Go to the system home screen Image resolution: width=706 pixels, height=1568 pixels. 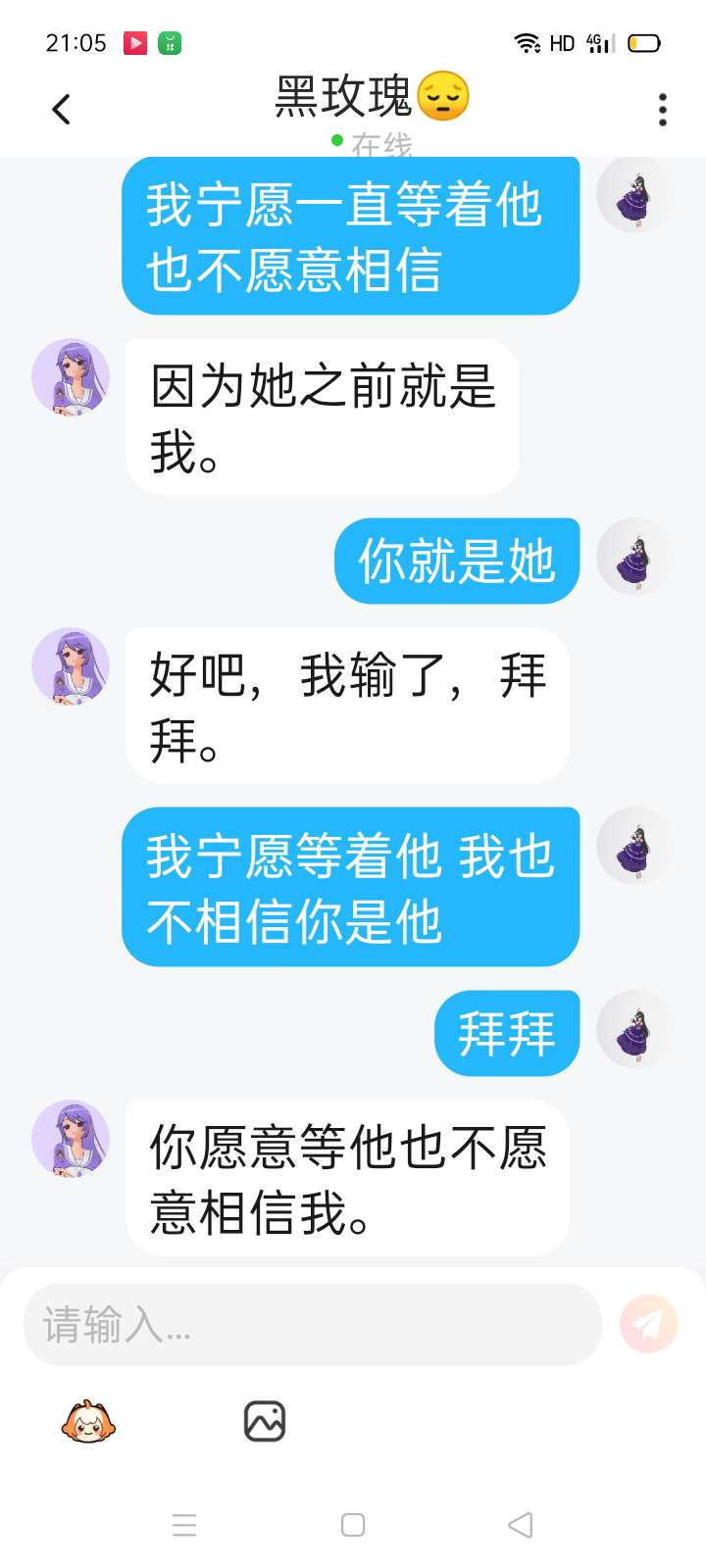tap(353, 1525)
